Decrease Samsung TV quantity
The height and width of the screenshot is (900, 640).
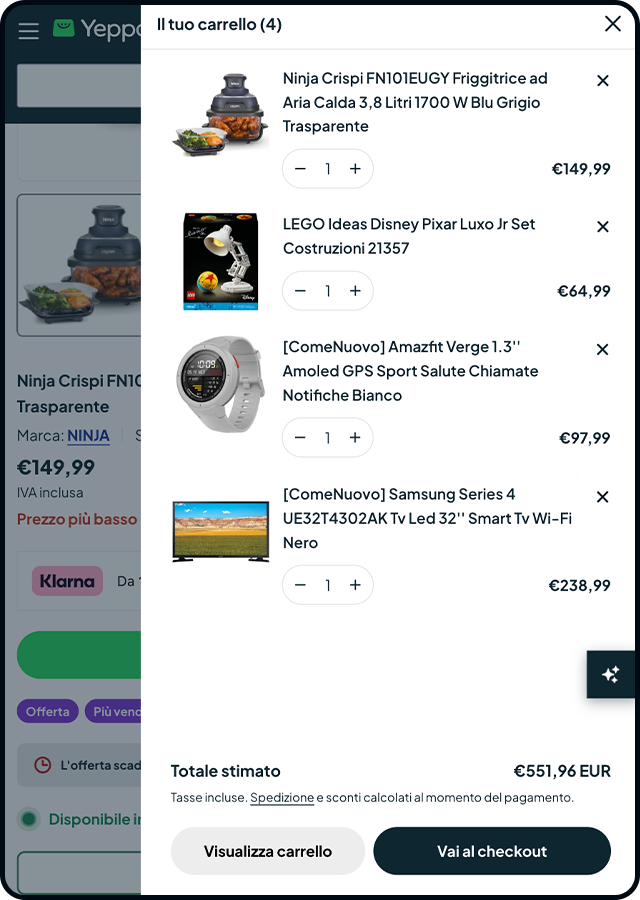tap(300, 585)
